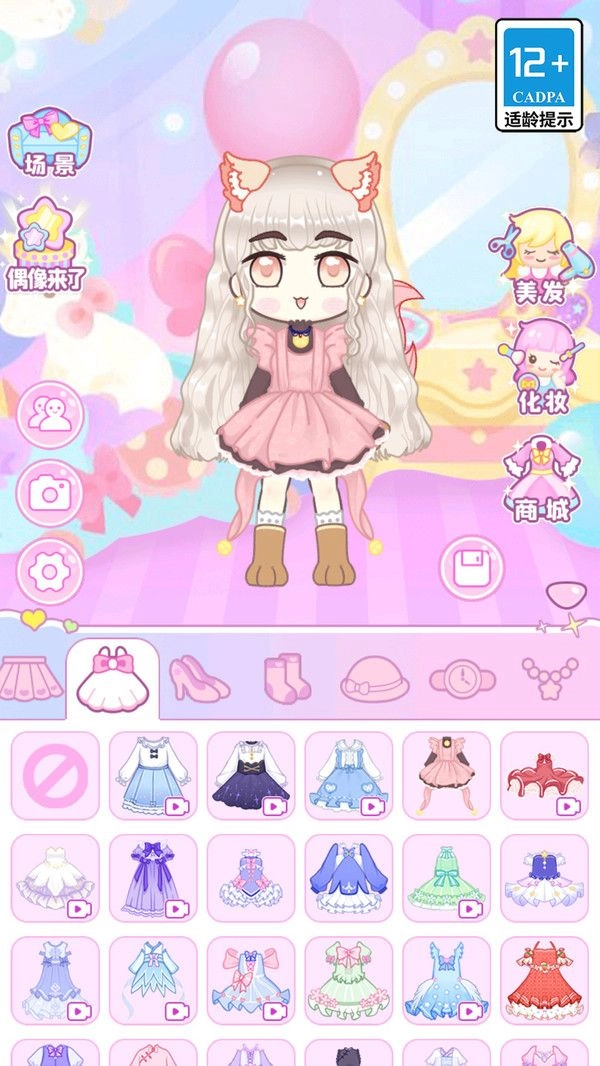Choose the green bow dress
Screen dimensions: 600x1066
(x=446, y=878)
